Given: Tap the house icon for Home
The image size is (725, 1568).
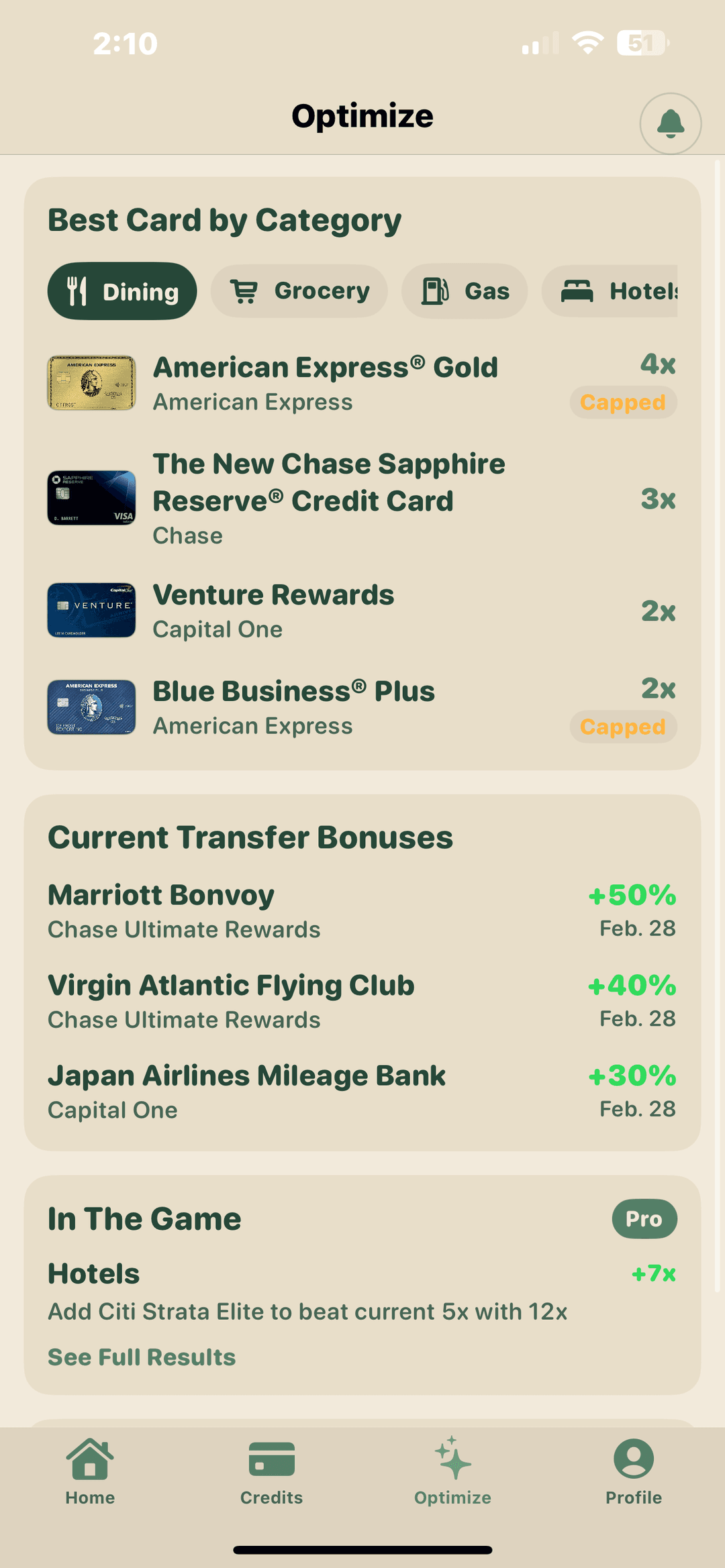Looking at the screenshot, I should (90, 1461).
